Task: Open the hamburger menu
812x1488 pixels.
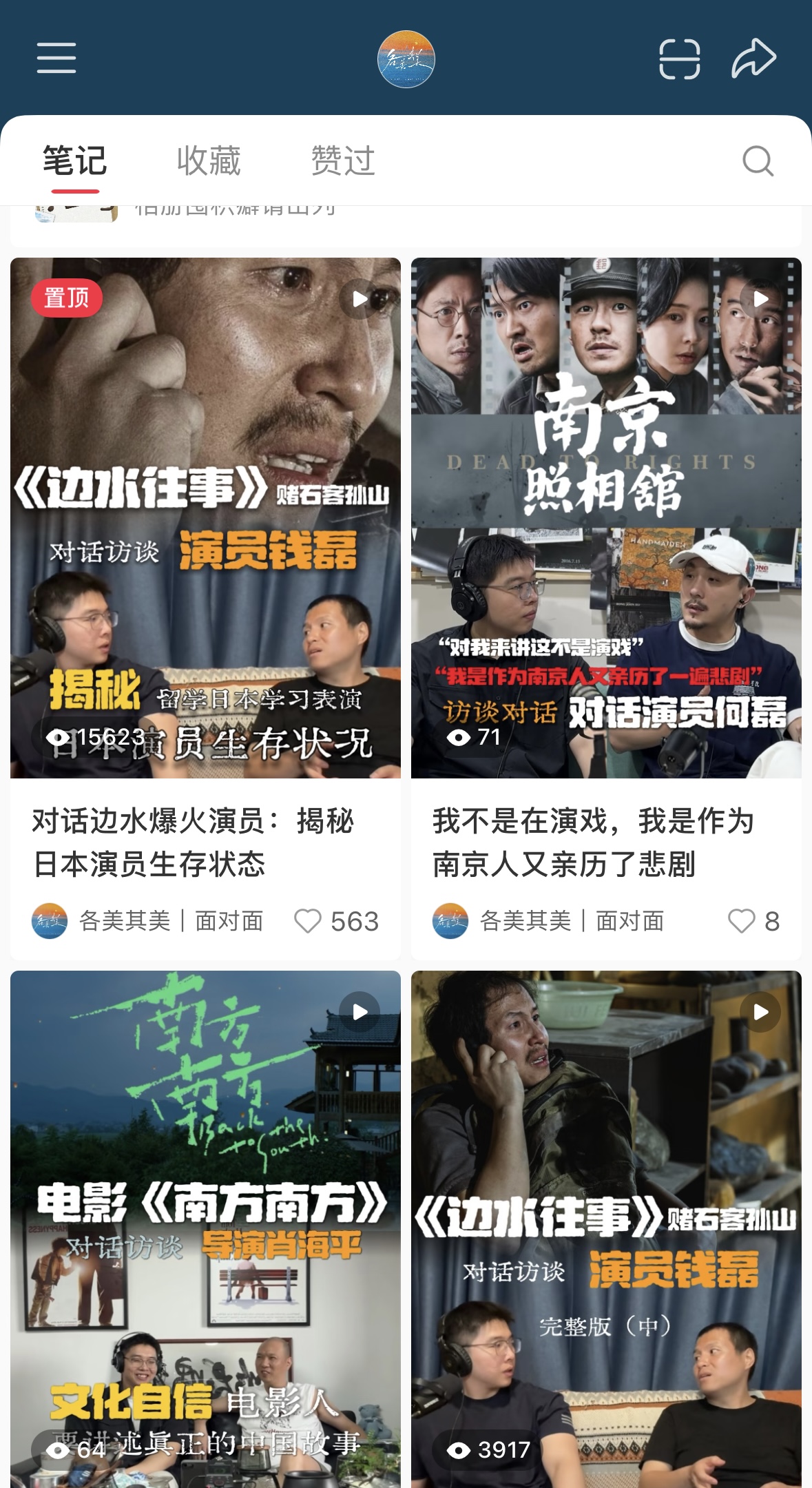Action: click(56, 58)
